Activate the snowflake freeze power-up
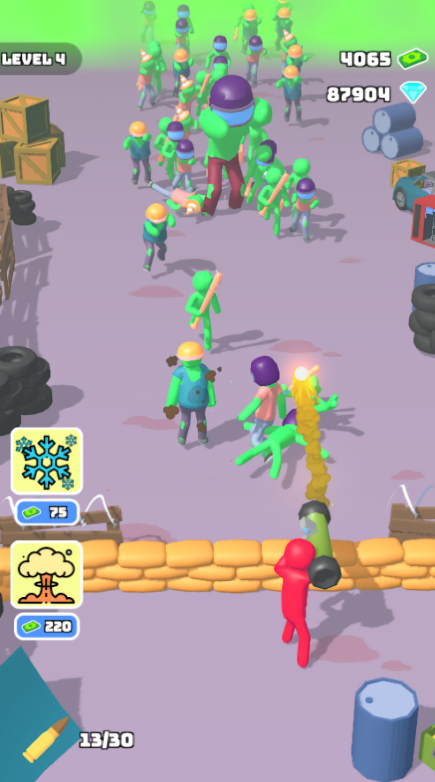The width and height of the screenshot is (435, 782). coord(47,461)
